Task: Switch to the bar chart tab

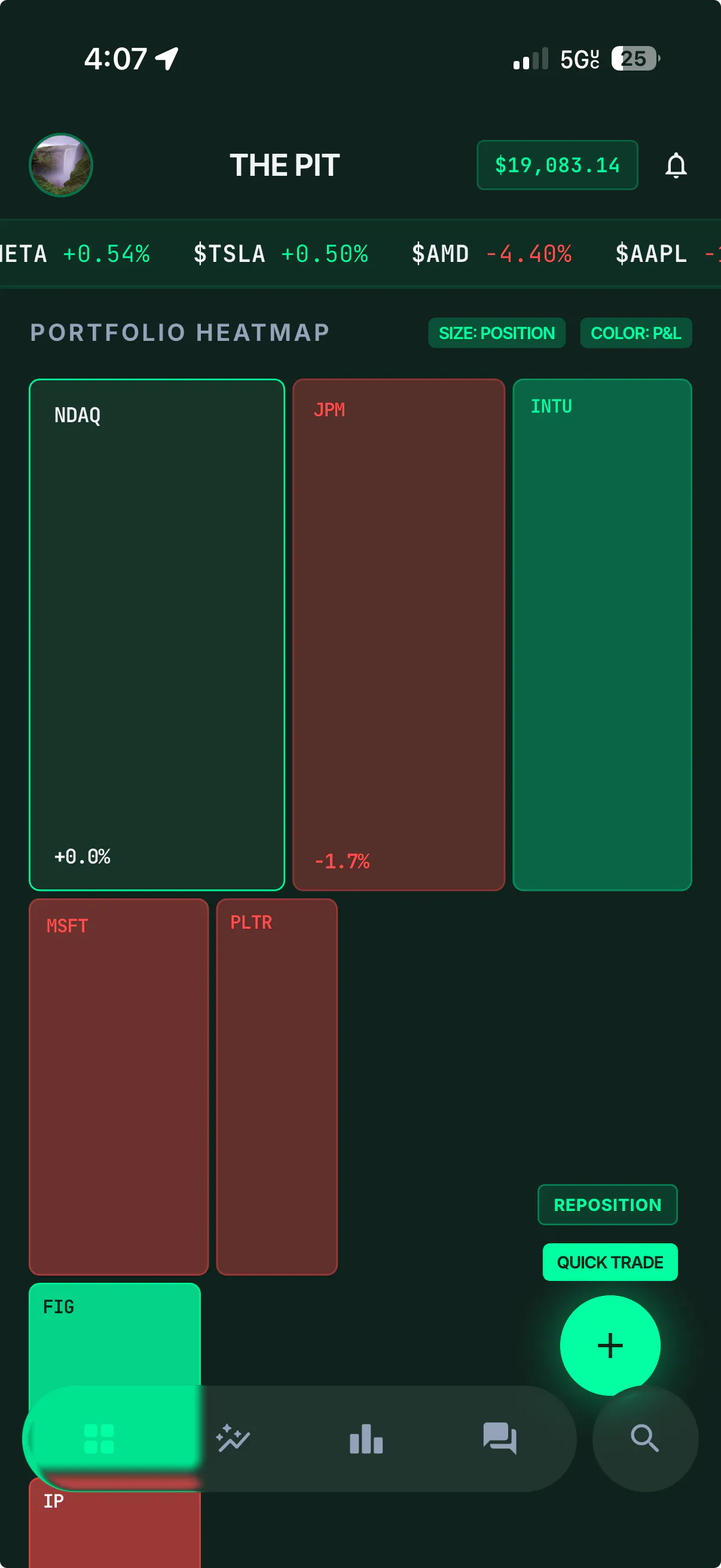Action: click(366, 1439)
